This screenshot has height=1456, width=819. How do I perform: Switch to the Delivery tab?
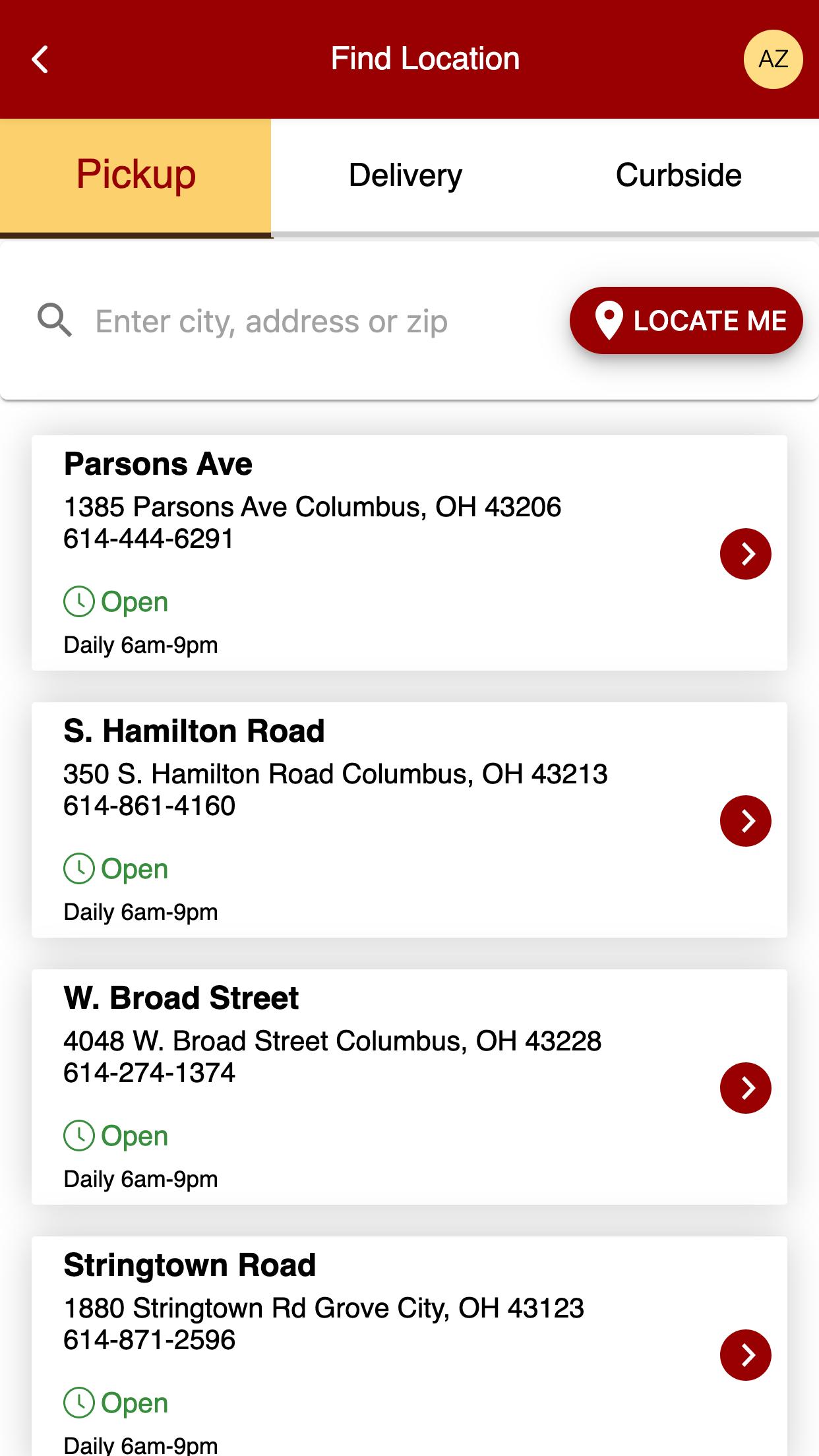point(406,175)
